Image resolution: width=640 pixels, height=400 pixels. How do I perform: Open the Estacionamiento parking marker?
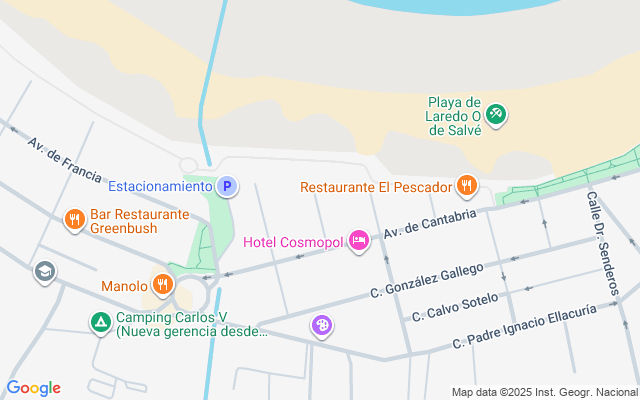pos(227,186)
